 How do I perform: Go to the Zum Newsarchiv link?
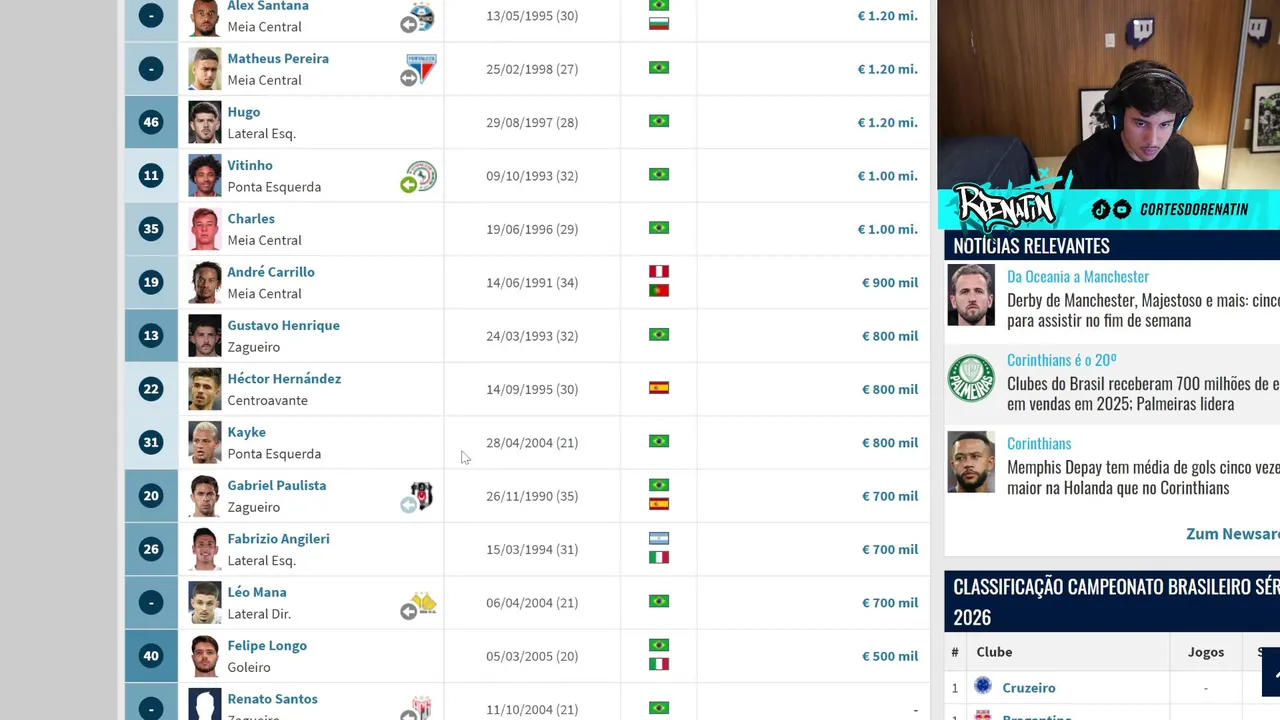click(x=1232, y=534)
